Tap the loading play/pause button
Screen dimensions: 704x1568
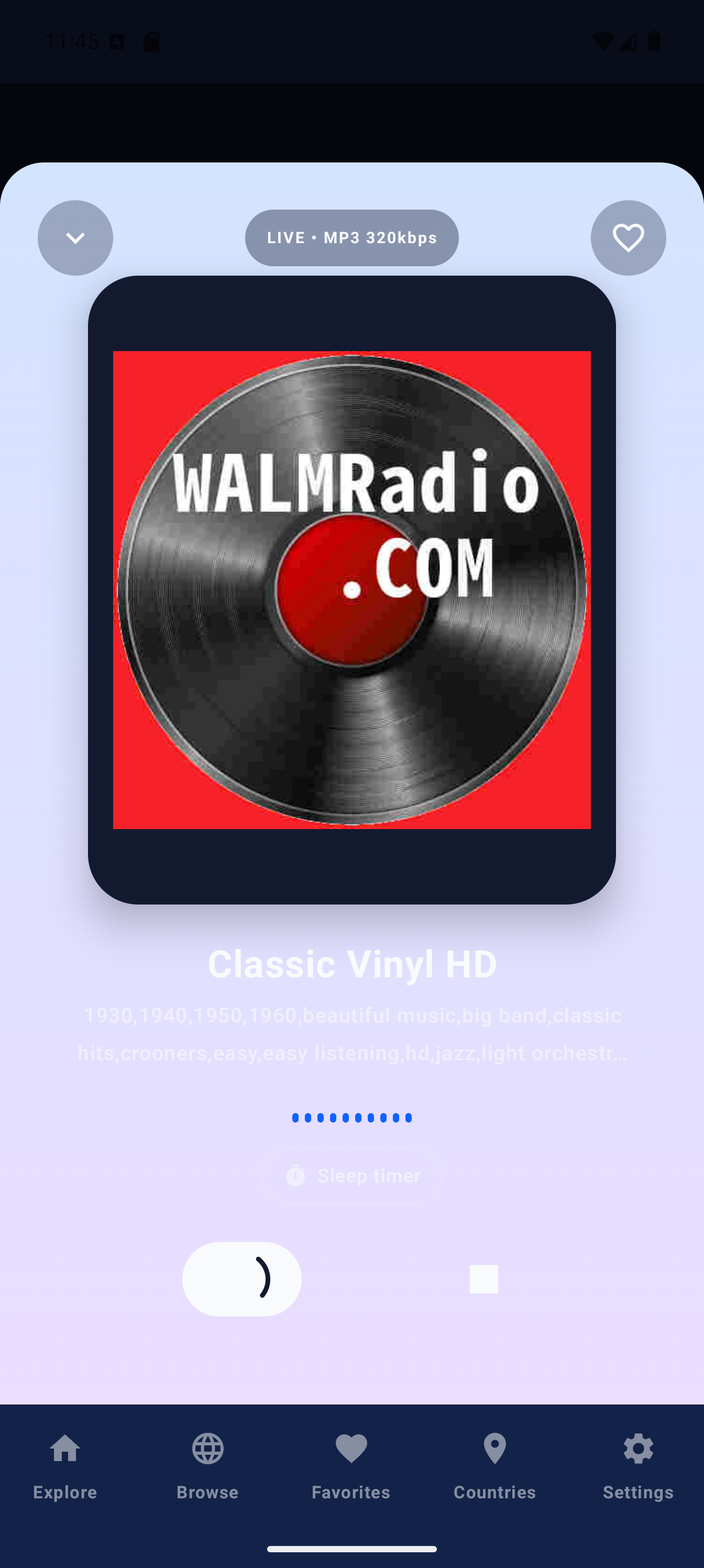pos(241,1279)
